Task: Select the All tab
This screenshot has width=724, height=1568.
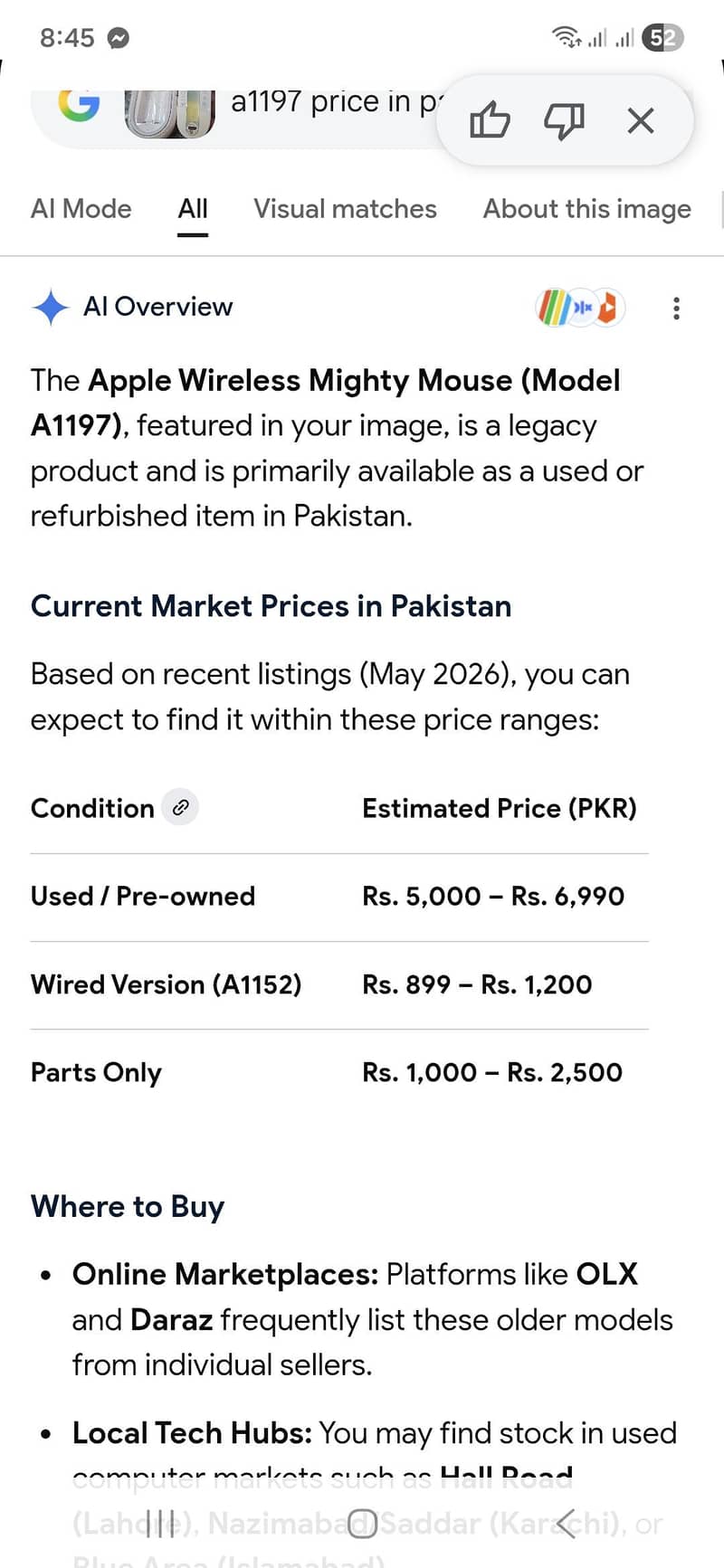Action: point(193,209)
